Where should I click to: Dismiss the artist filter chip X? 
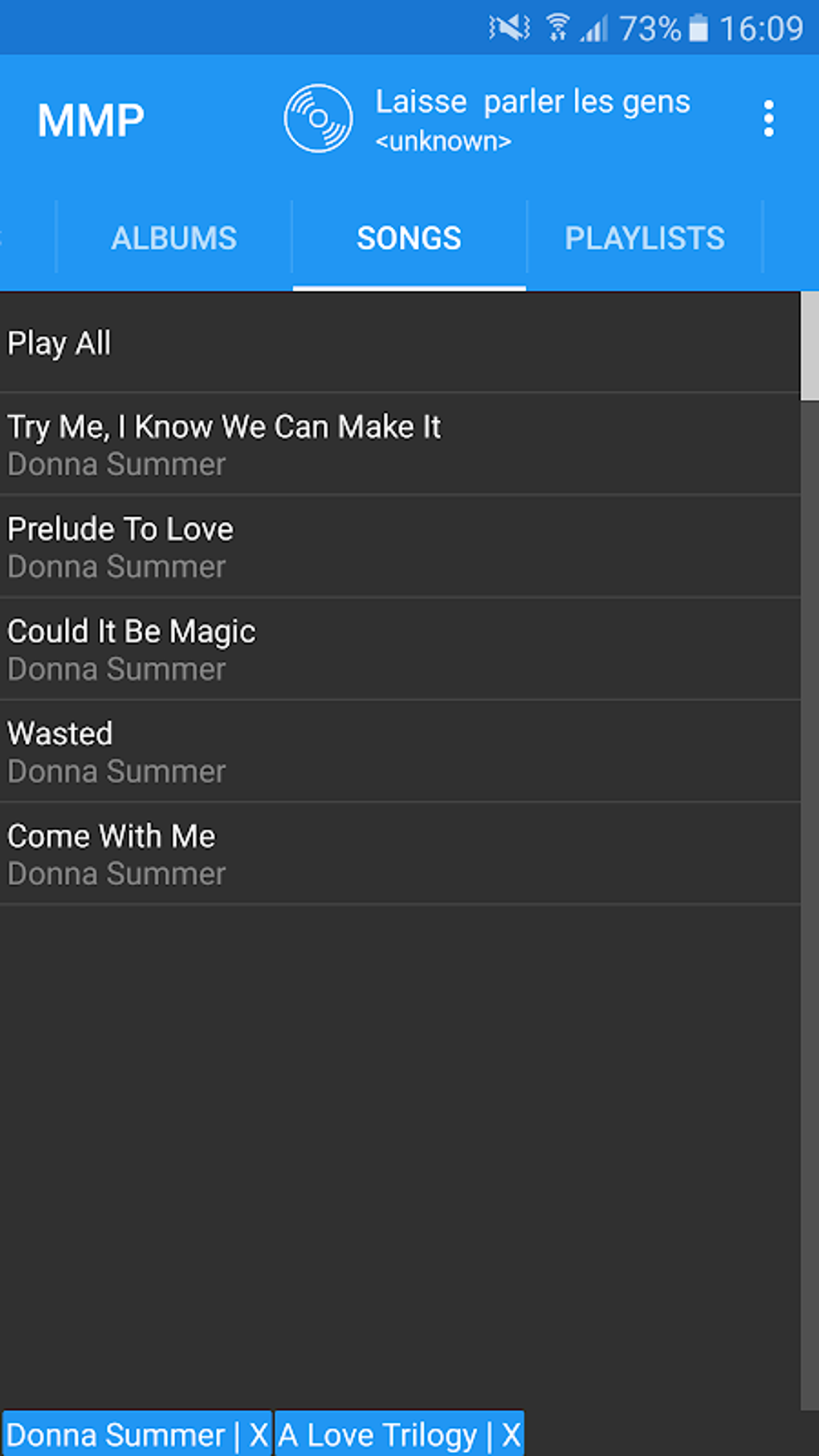(x=259, y=1435)
